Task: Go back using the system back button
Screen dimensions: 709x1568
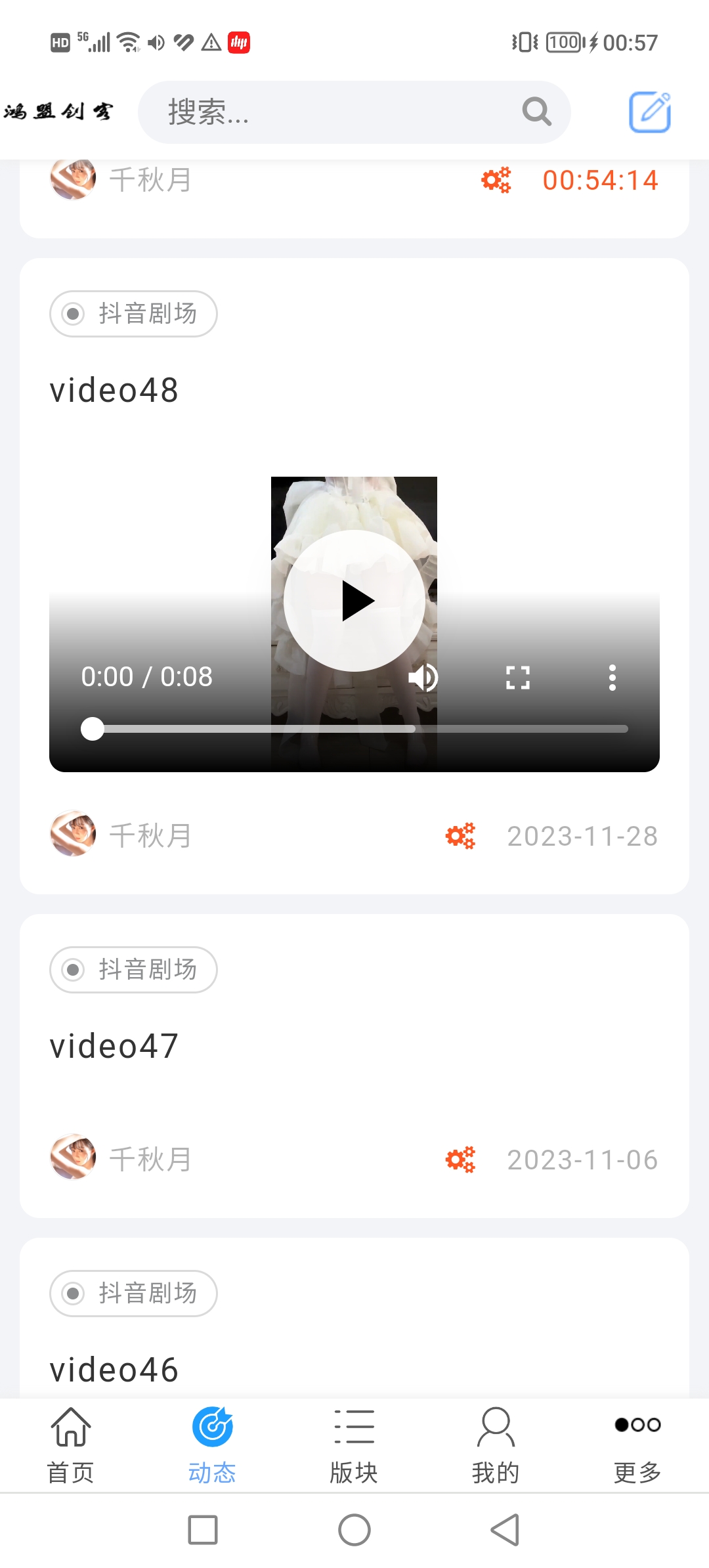Action: point(505,1530)
